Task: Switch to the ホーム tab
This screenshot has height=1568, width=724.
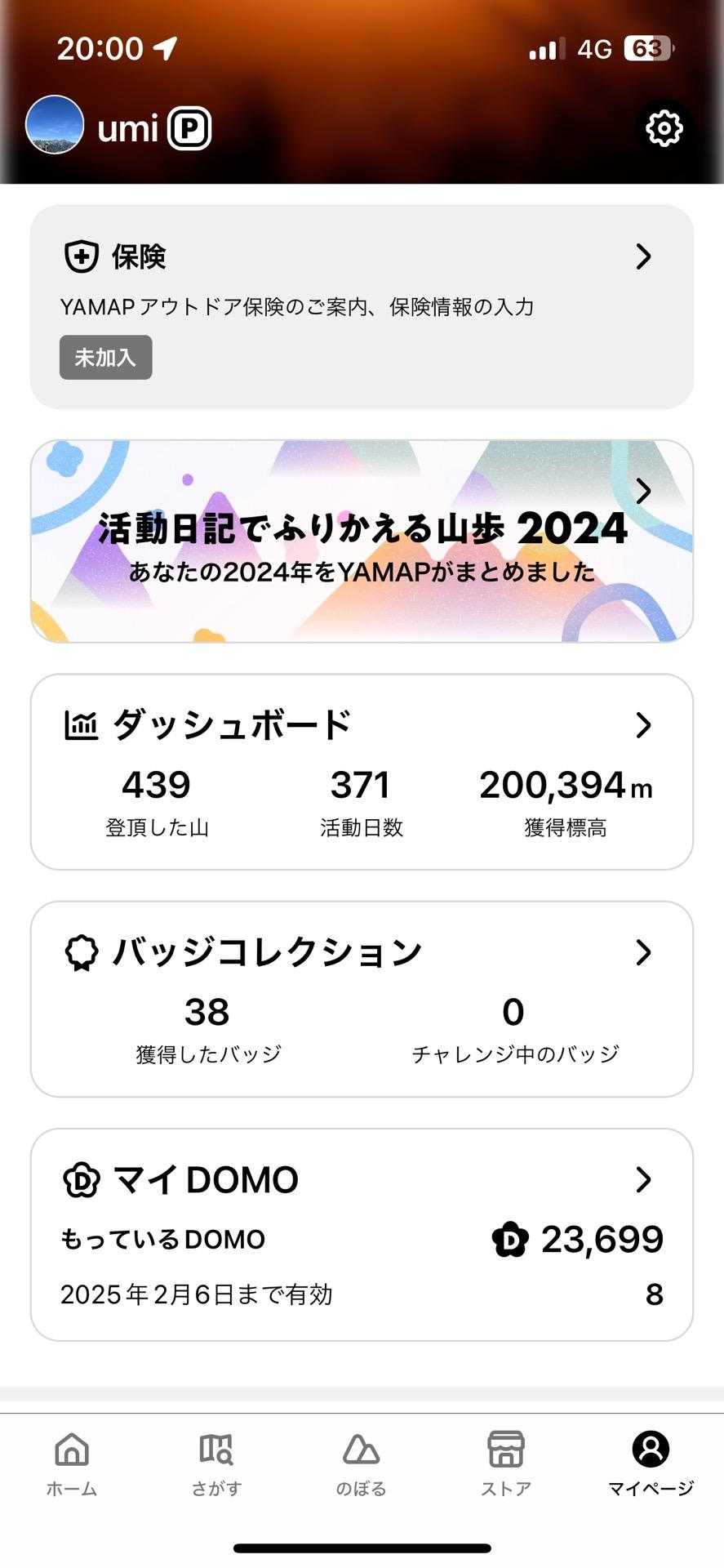Action: tap(72, 1464)
